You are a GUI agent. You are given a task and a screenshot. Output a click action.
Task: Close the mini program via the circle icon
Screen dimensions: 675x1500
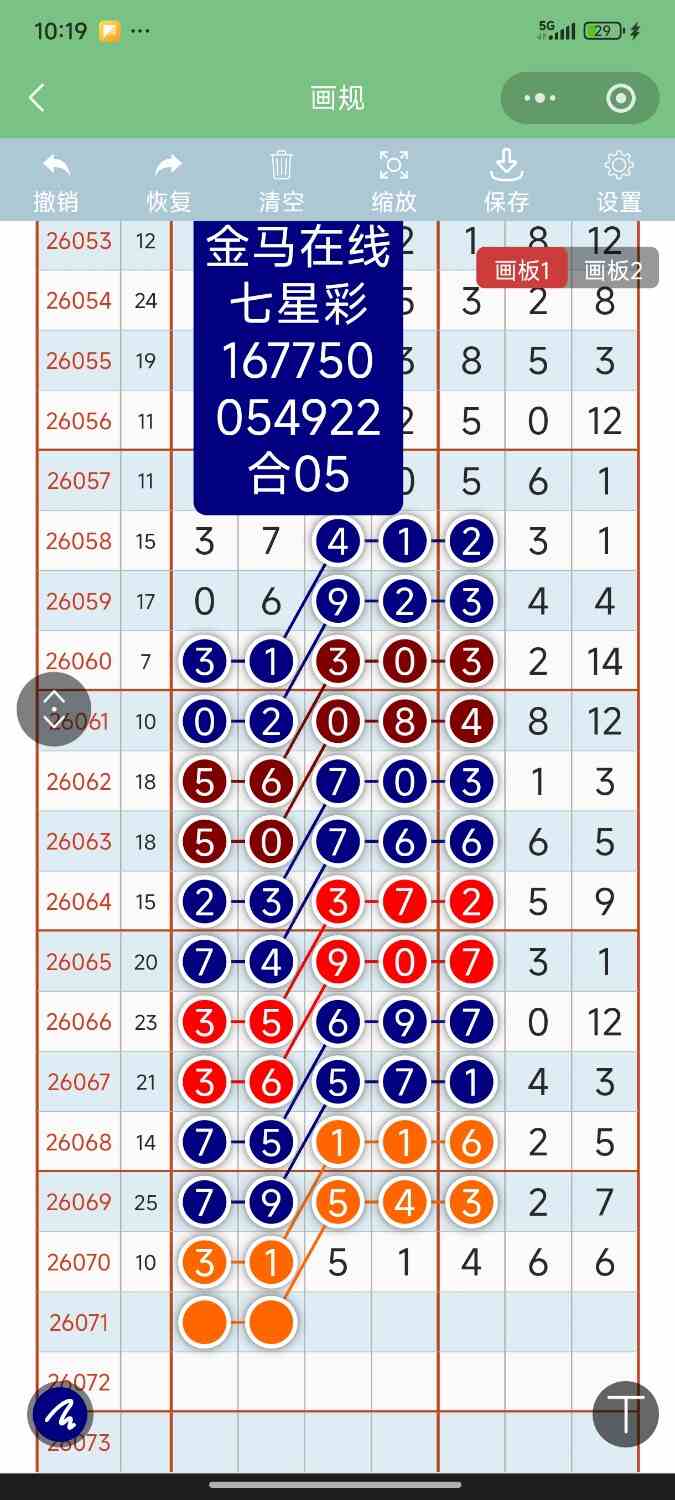click(621, 98)
